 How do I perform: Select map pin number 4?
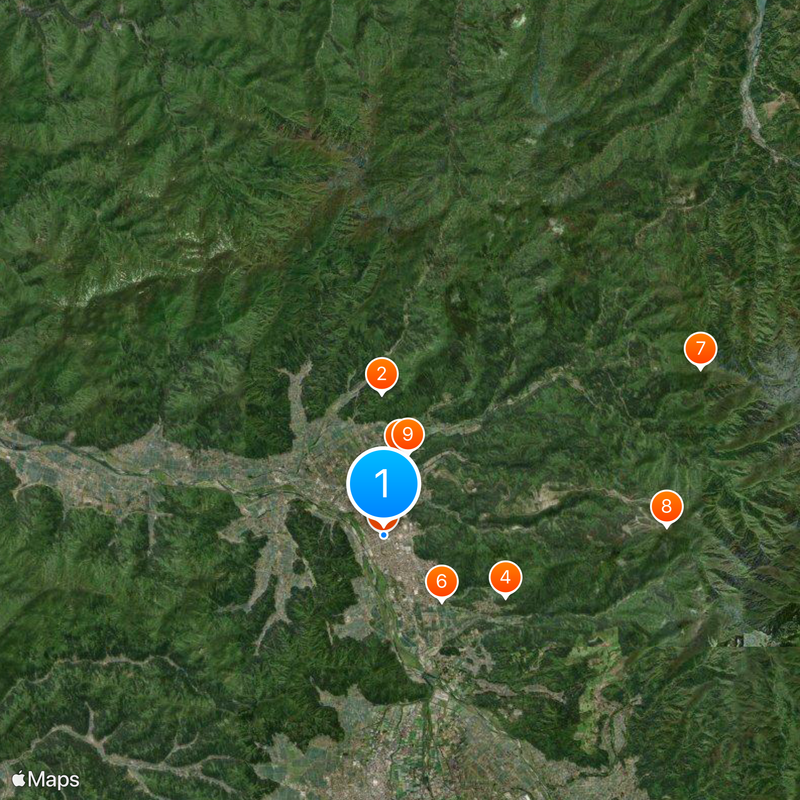(505, 577)
